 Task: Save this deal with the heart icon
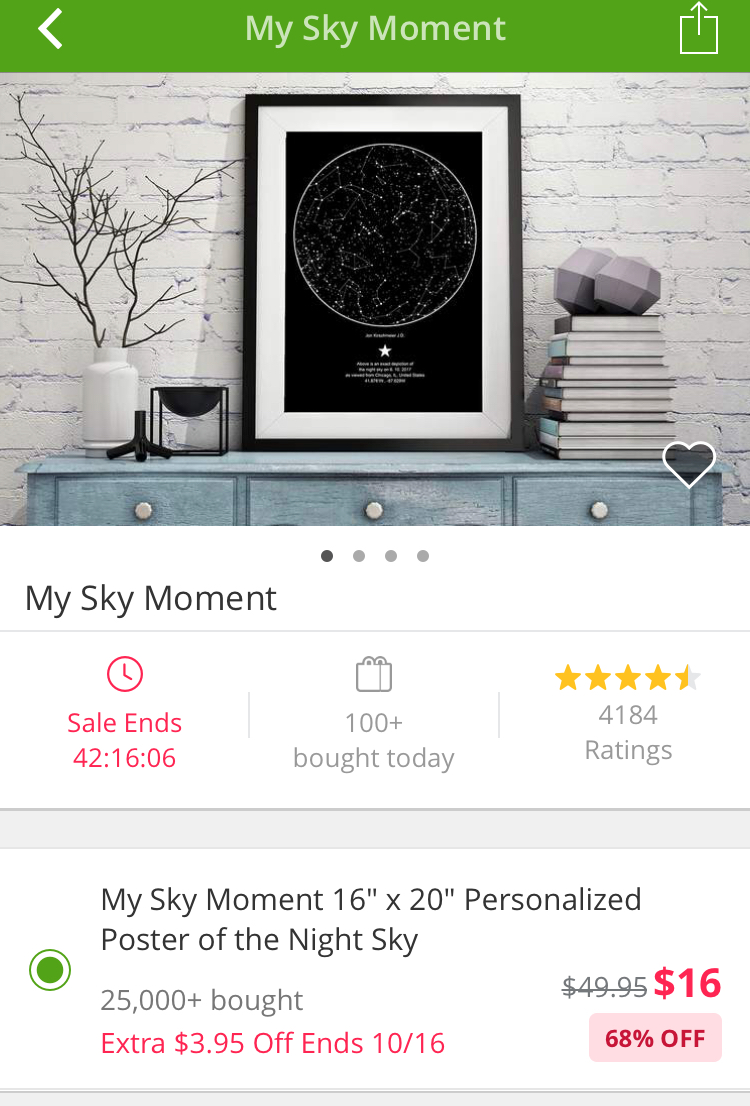coord(689,464)
